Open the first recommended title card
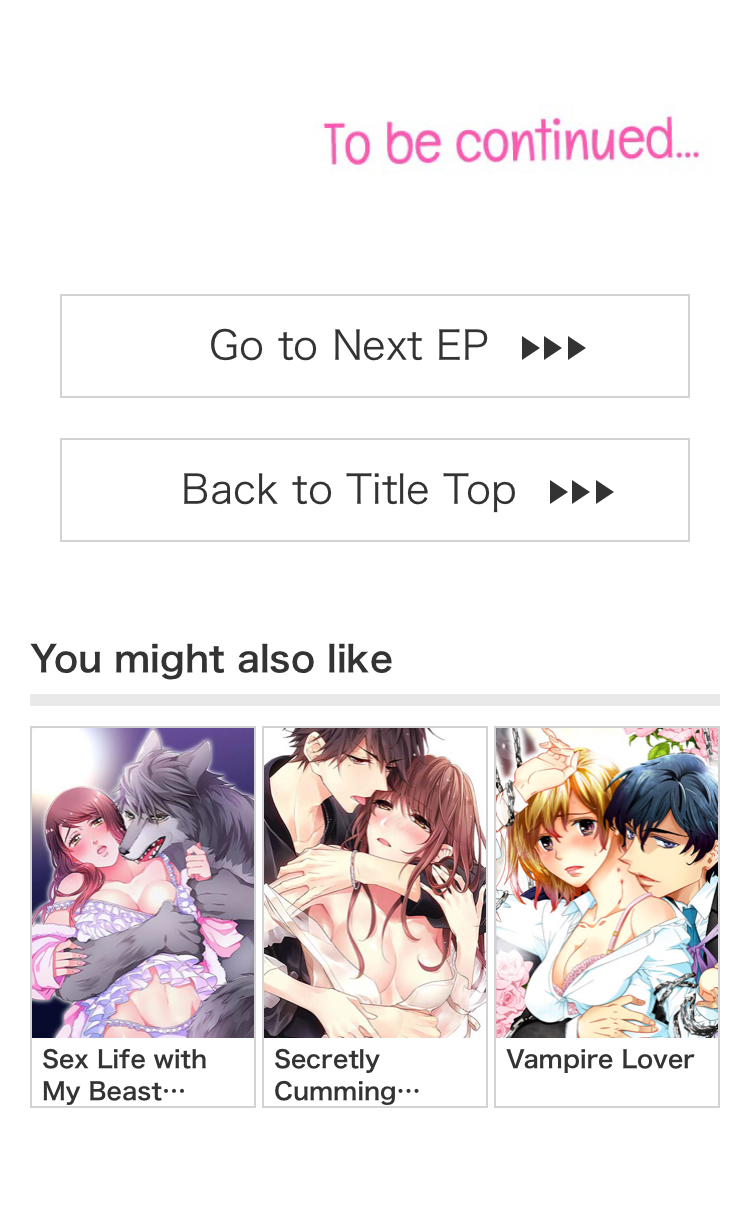Screen dimensions: 750x1225 [143, 915]
